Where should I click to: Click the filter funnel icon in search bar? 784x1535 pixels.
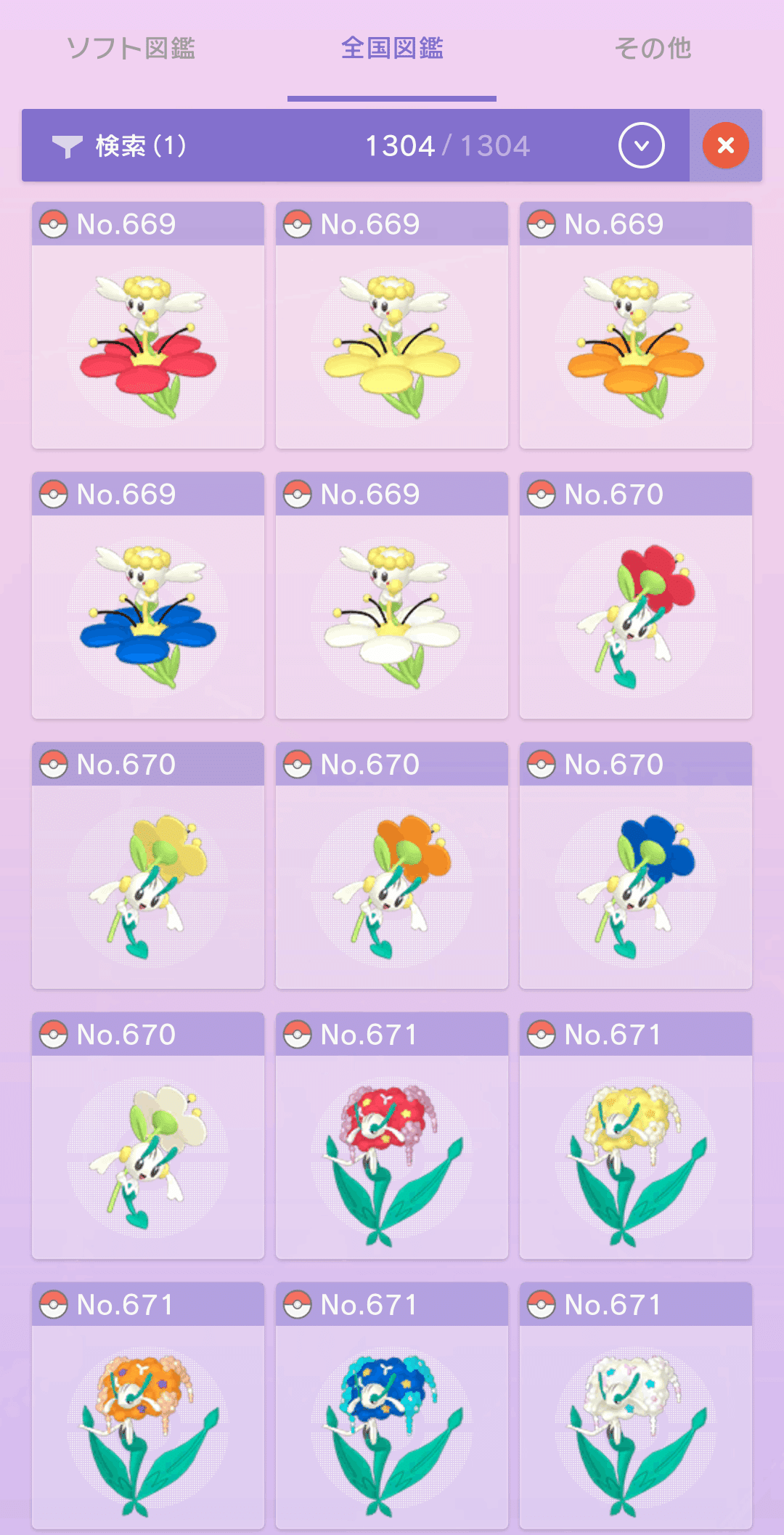66,145
